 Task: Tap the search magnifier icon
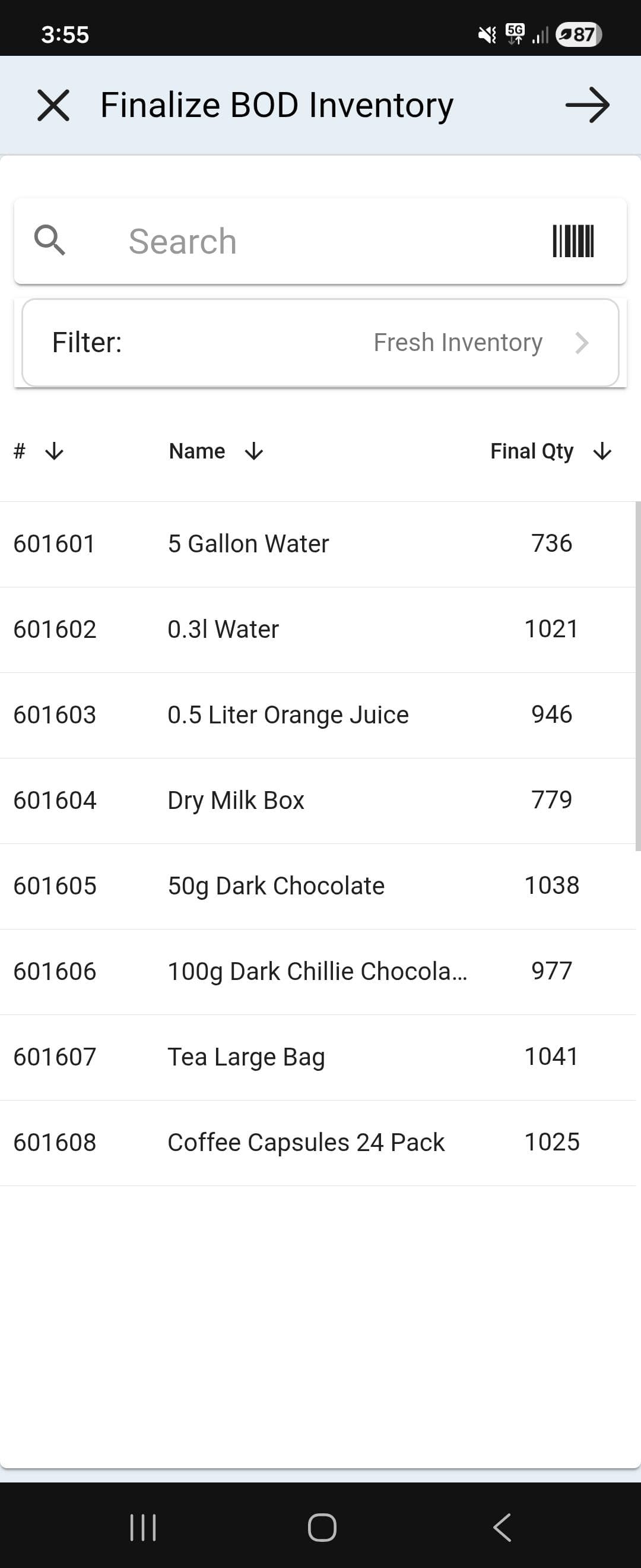pos(50,240)
